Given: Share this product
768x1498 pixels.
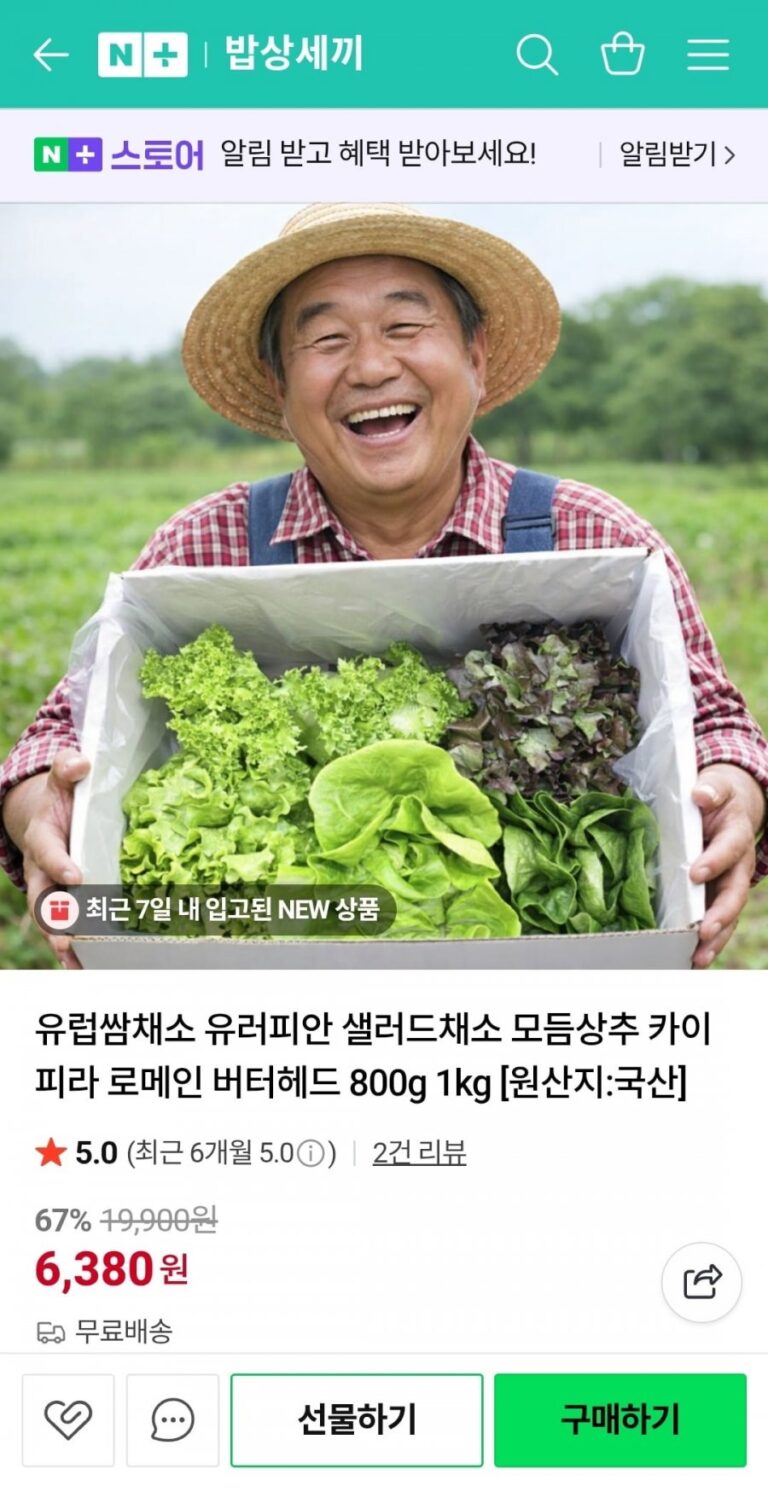Looking at the screenshot, I should [702, 1282].
